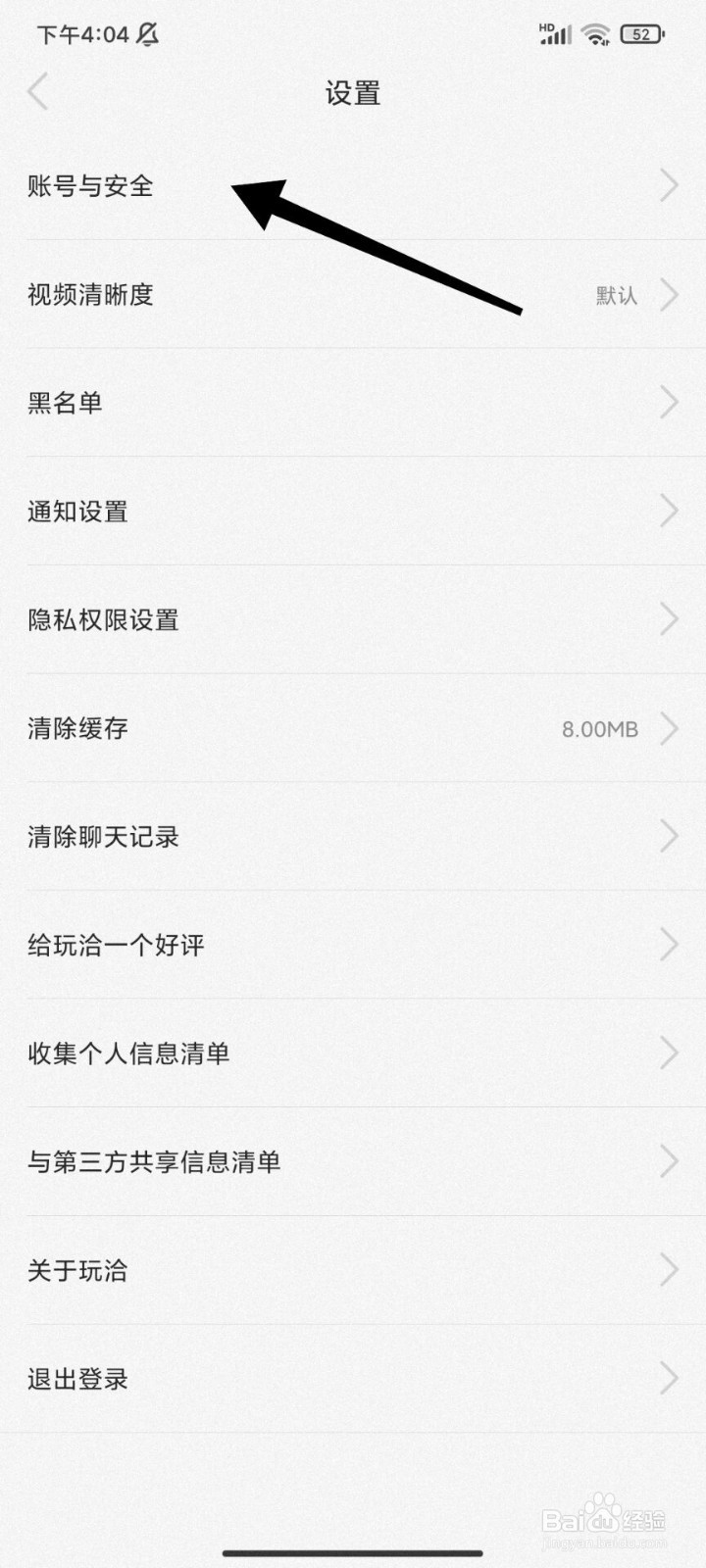This screenshot has width=706, height=1568.
Task: Select 清除缓存 showing 8.00MB
Action: pyautogui.click(x=353, y=728)
